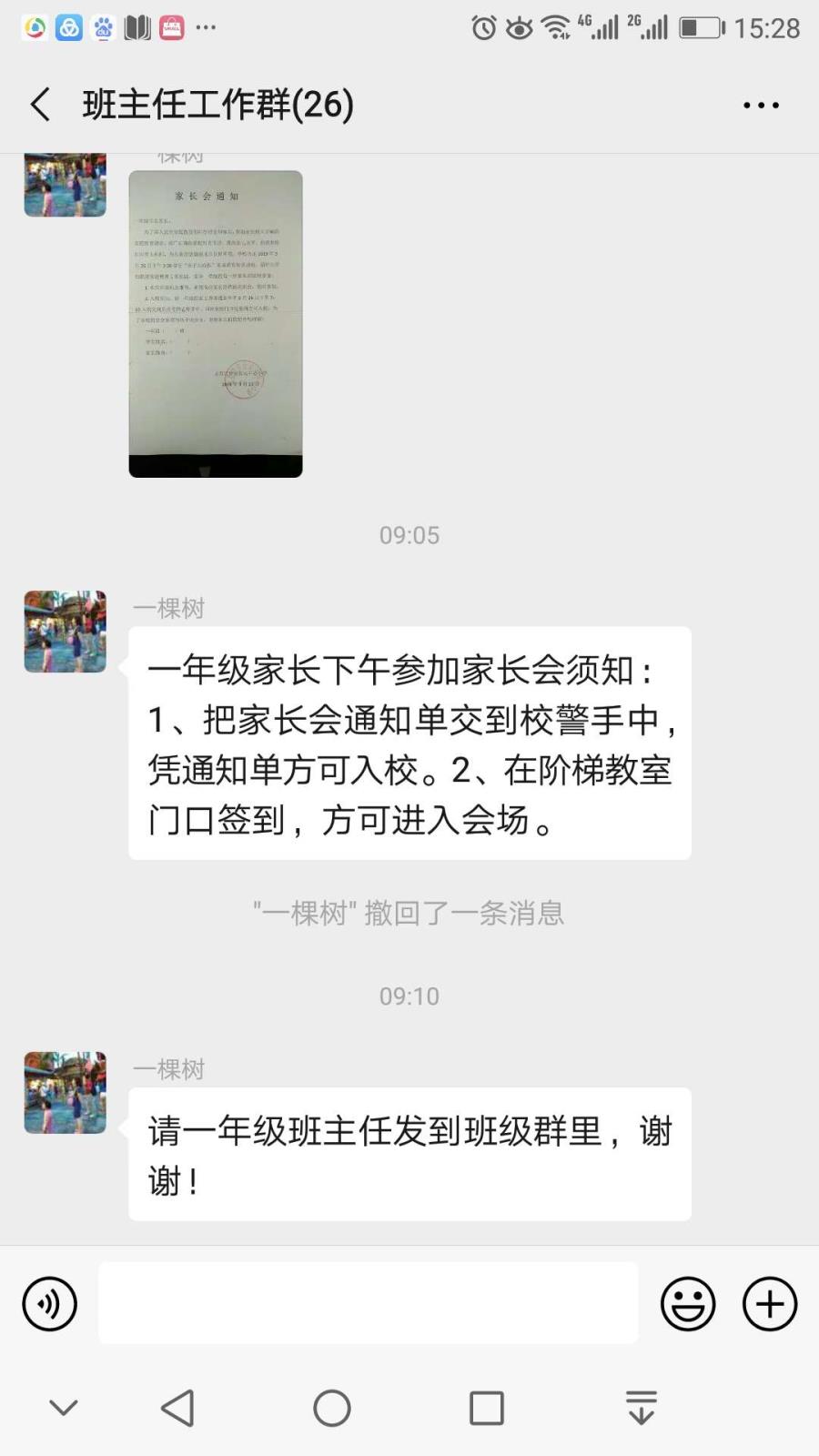Viewport: 819px width, 1456px height.
Task: Tap 一棵树's avatar beside the 请一年级班主任 message
Action: [x=65, y=1092]
